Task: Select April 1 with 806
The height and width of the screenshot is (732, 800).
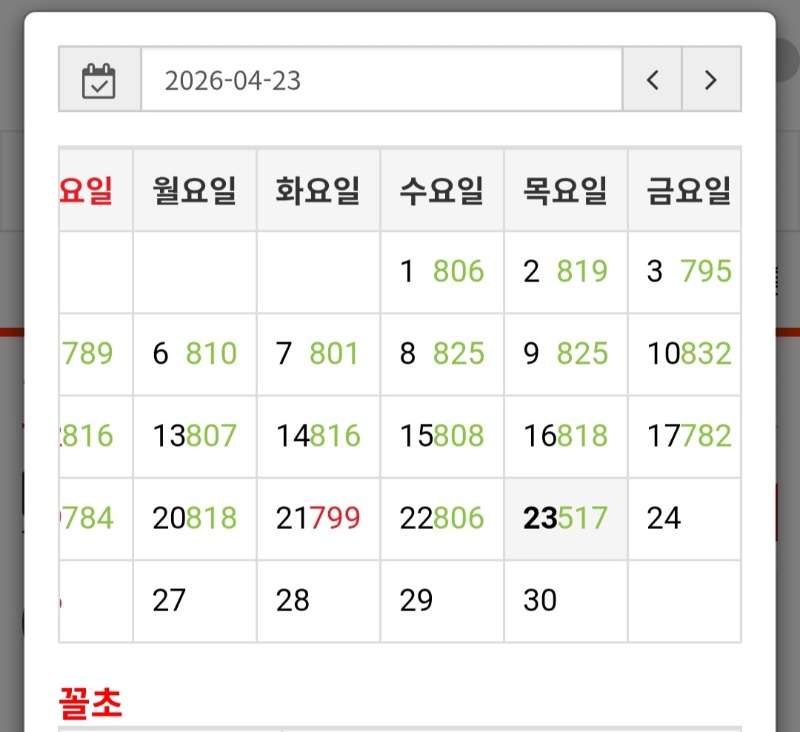Action: click(442, 272)
